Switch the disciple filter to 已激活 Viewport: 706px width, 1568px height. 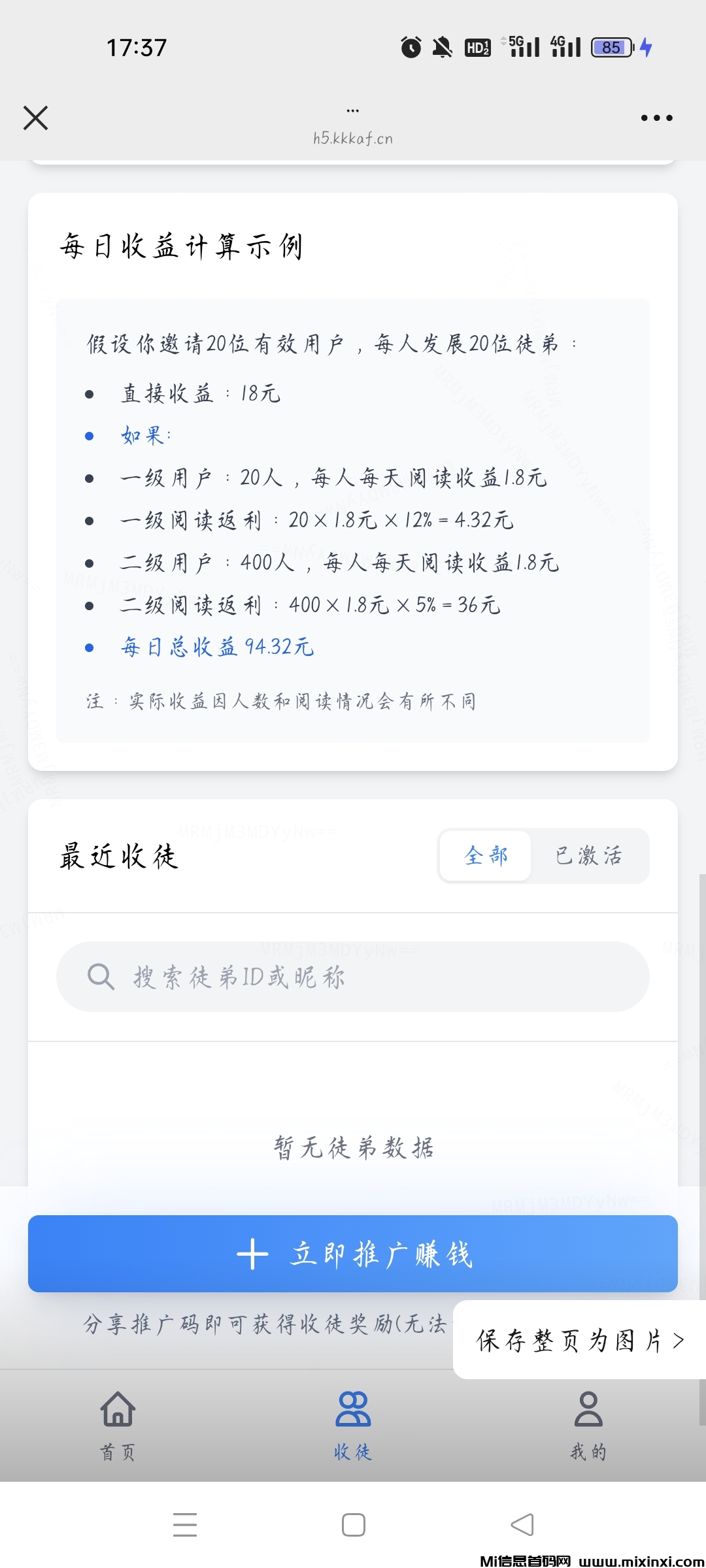click(x=590, y=856)
